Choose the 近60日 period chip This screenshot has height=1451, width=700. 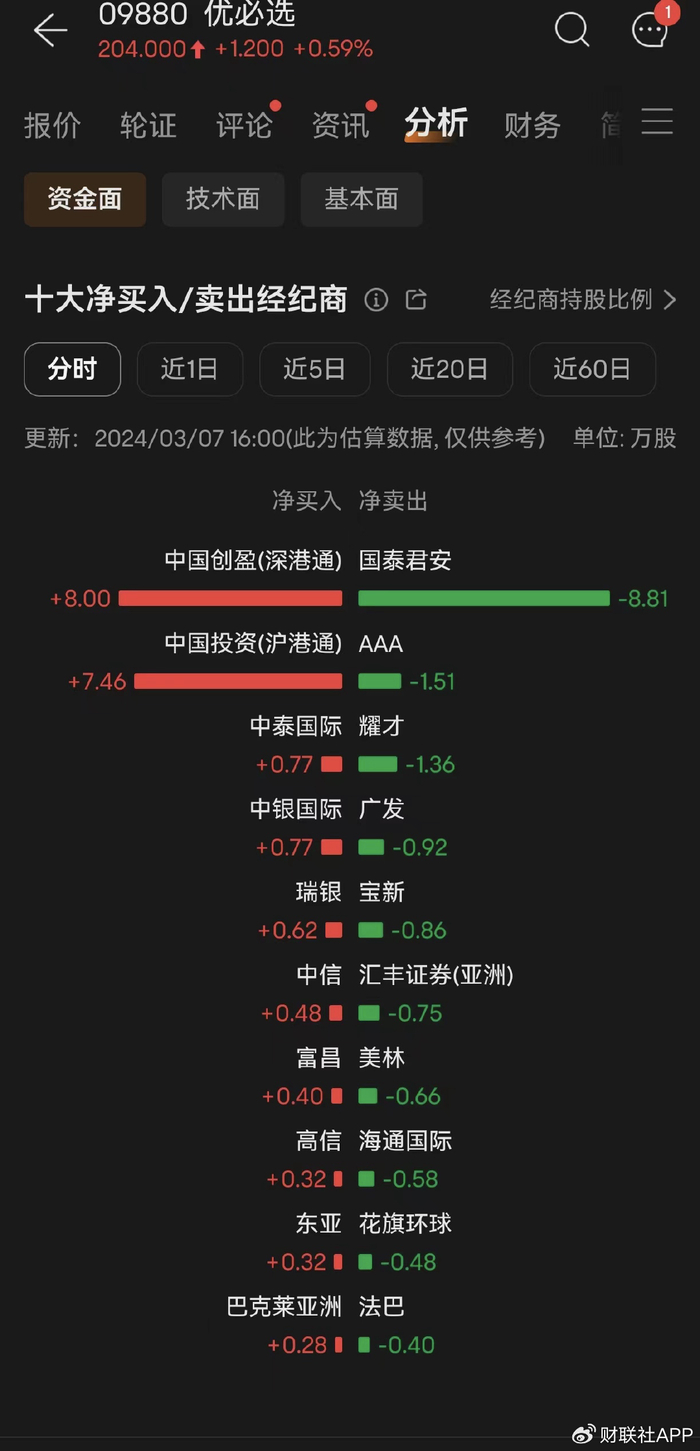593,369
